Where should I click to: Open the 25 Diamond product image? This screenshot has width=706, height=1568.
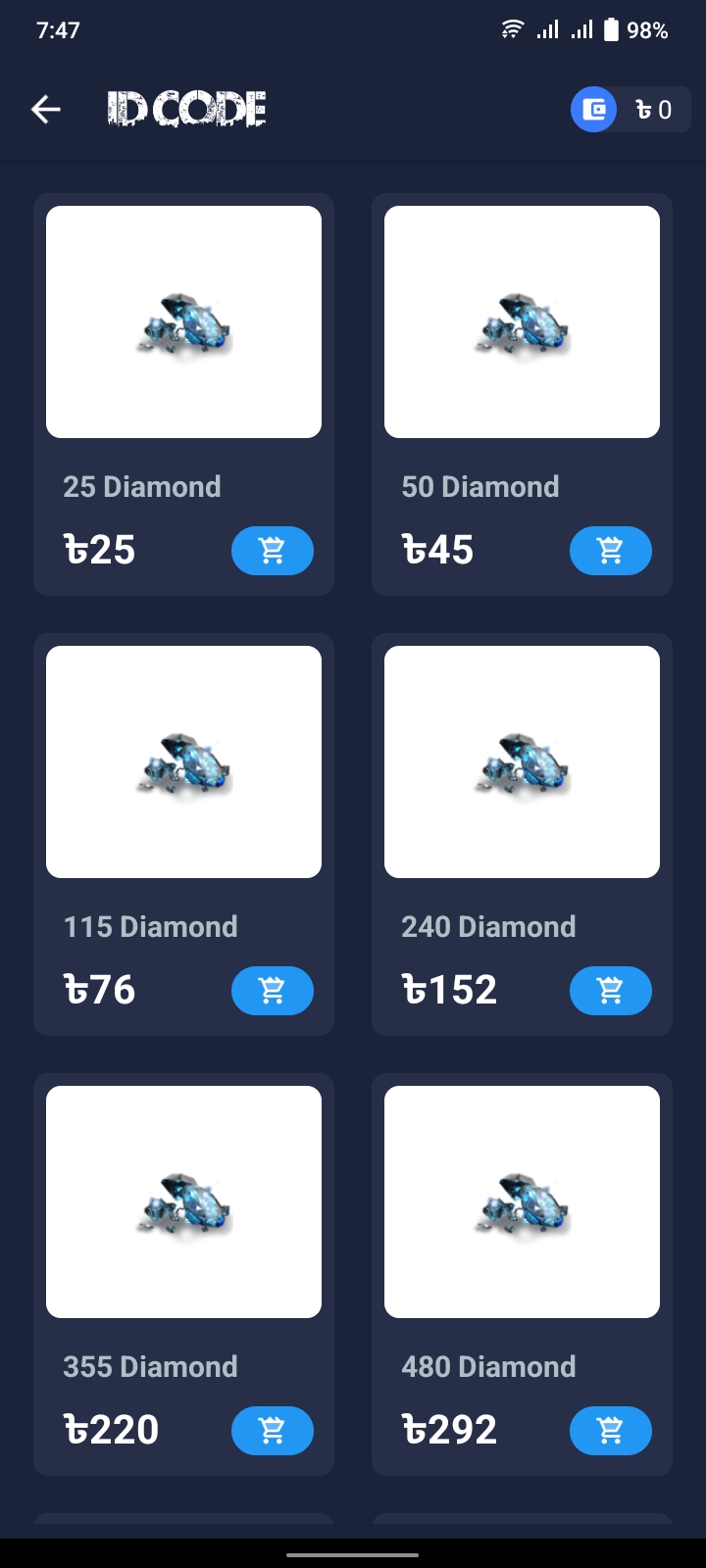click(183, 321)
